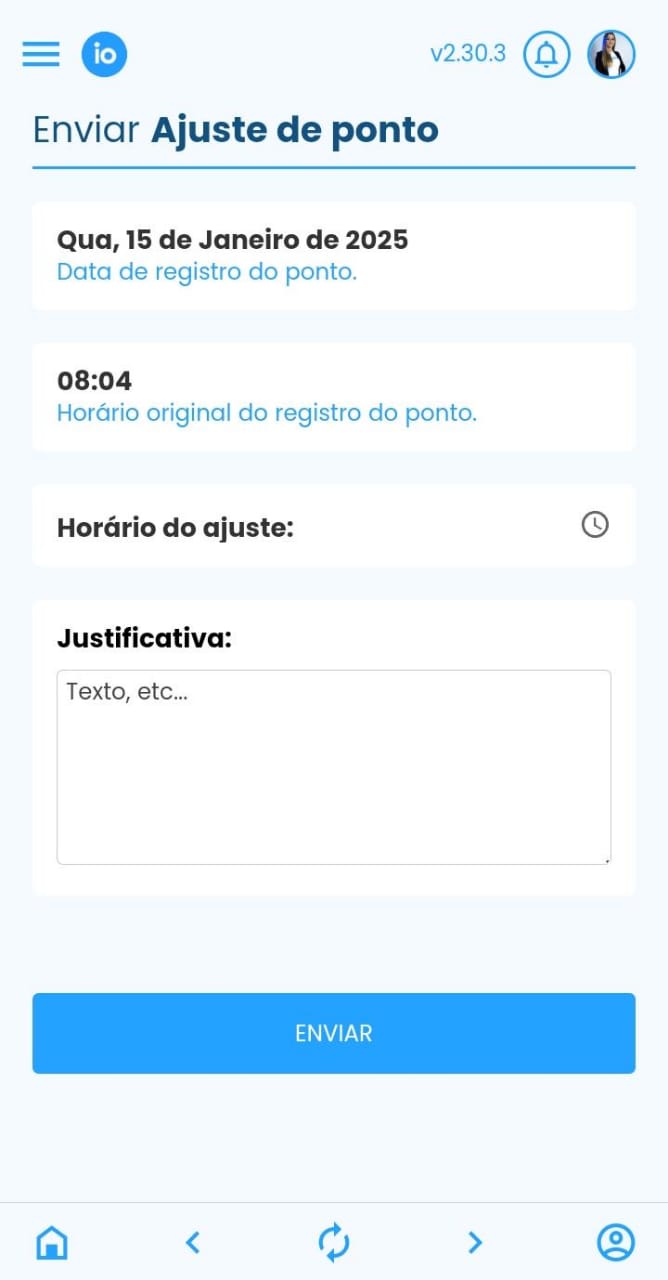The image size is (668, 1280).
Task: Submit the adjustment with ENVIAR
Action: pyautogui.click(x=333, y=1033)
